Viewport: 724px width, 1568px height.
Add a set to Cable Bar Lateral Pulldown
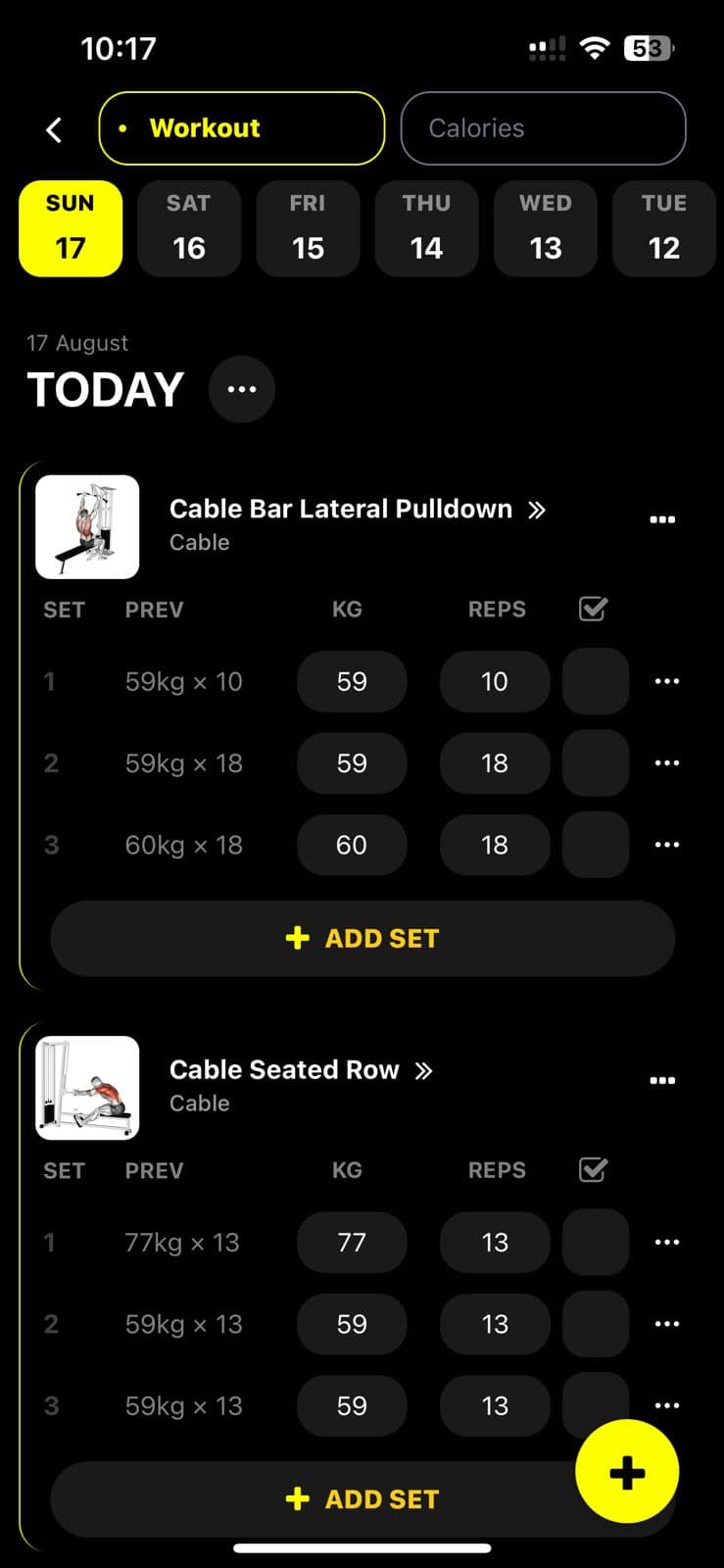click(x=362, y=938)
